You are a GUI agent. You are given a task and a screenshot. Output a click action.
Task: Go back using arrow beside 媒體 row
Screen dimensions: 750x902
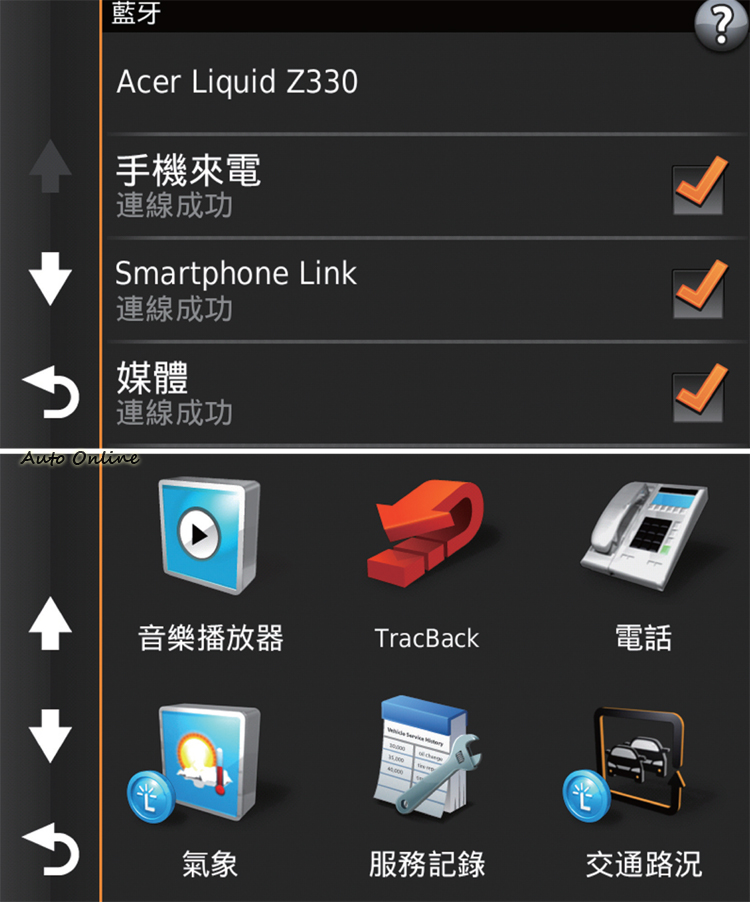(x=50, y=393)
